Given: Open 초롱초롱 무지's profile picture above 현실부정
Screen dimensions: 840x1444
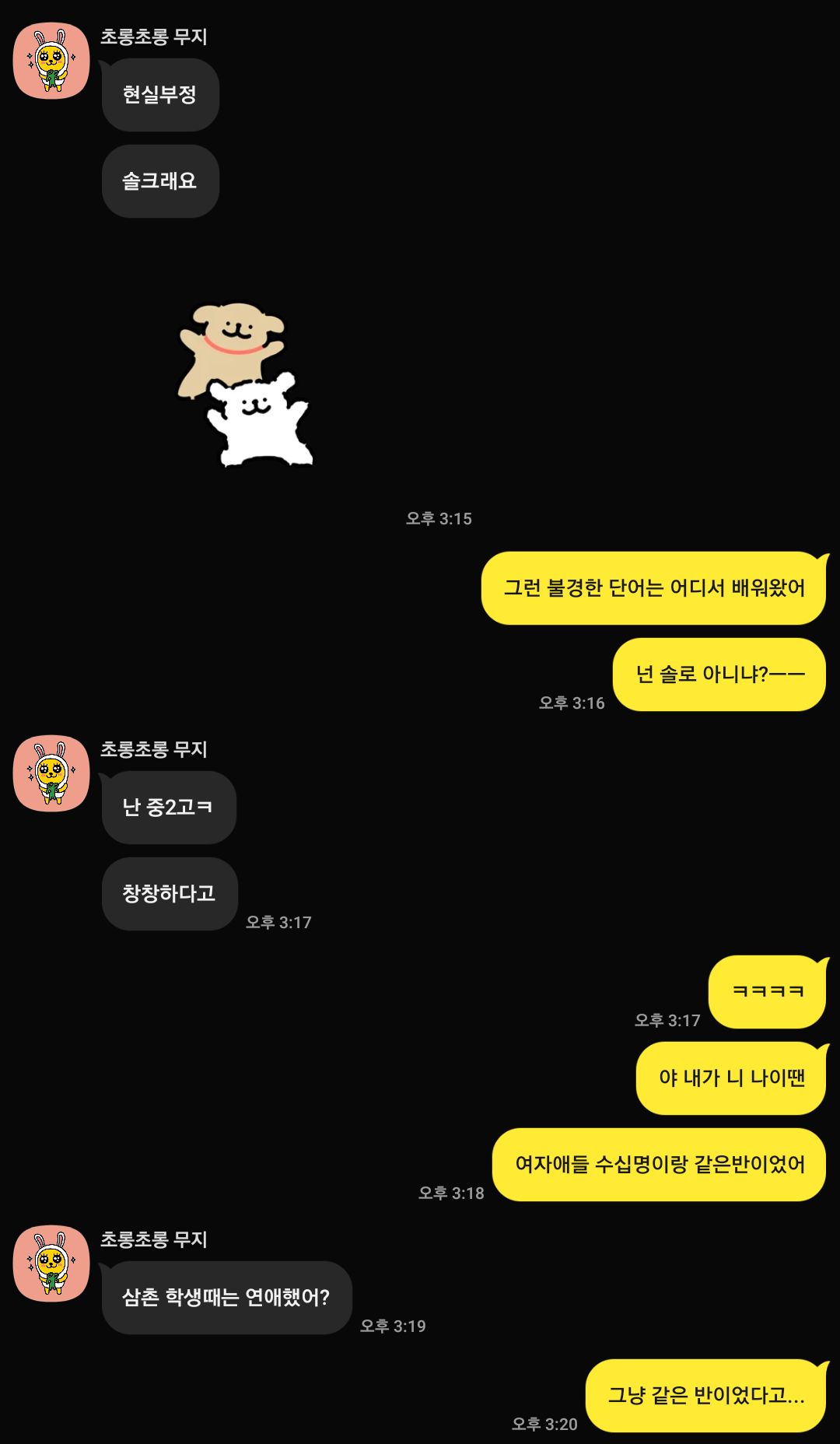Looking at the screenshot, I should [51, 61].
